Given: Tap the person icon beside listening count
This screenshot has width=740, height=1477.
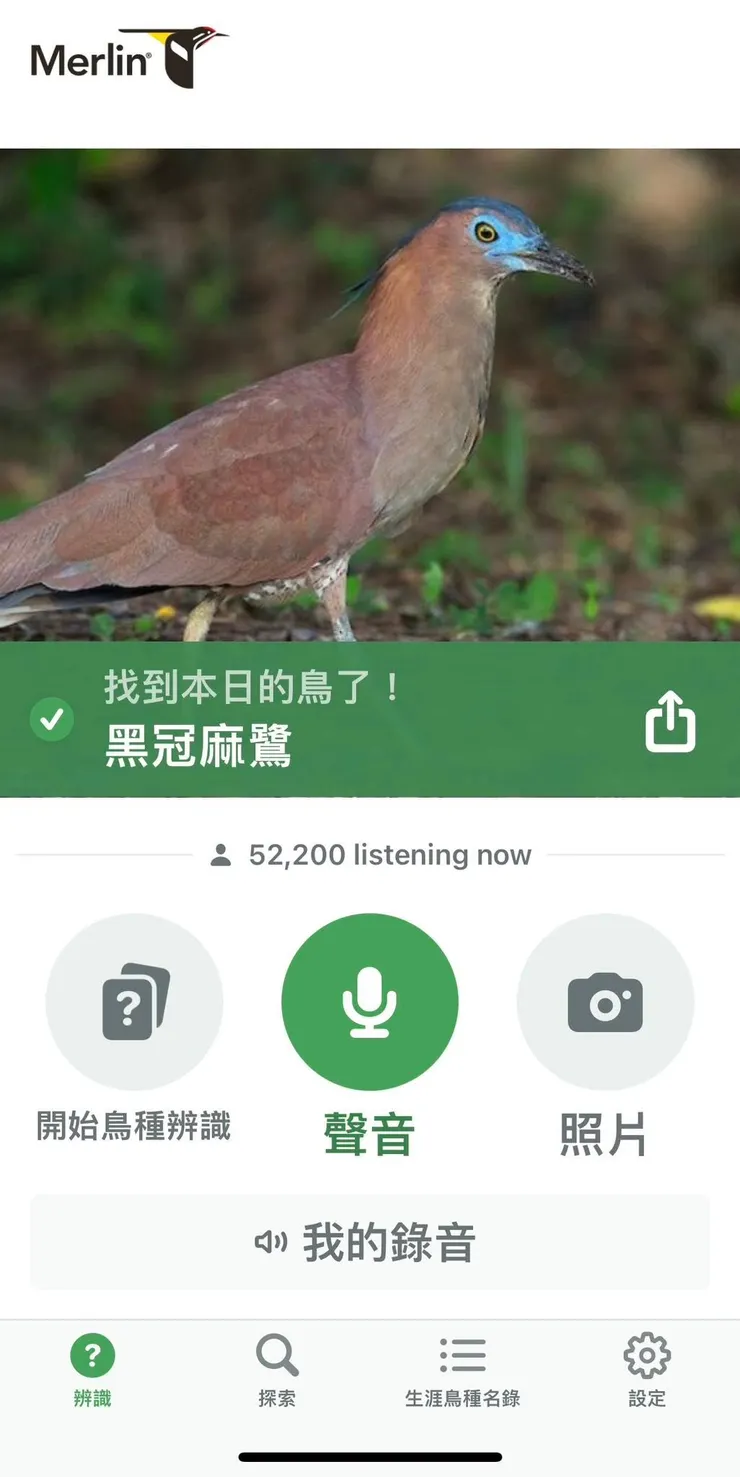Looking at the screenshot, I should [x=218, y=854].
